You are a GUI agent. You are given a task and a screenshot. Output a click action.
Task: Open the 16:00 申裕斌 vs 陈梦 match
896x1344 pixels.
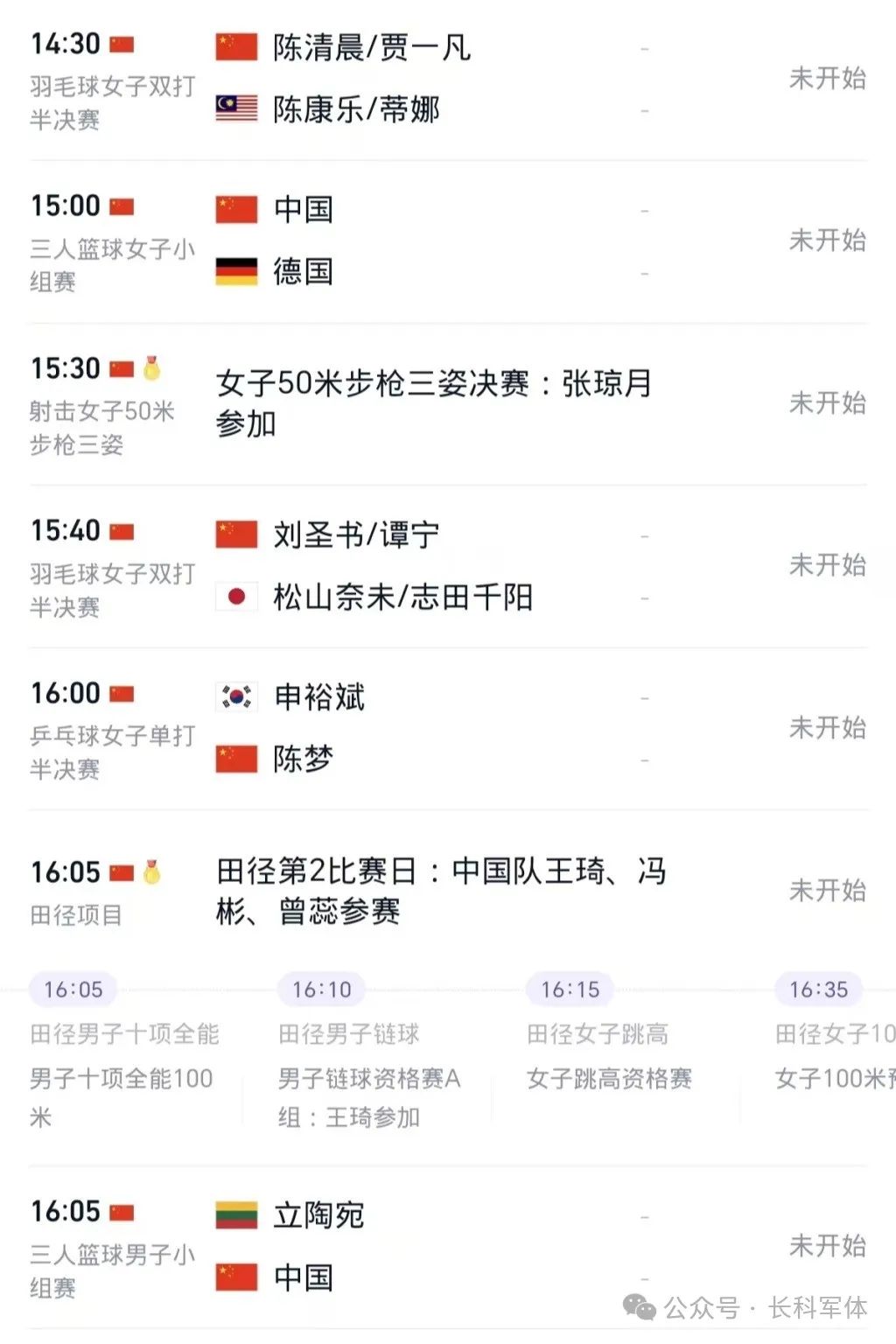[x=446, y=728]
